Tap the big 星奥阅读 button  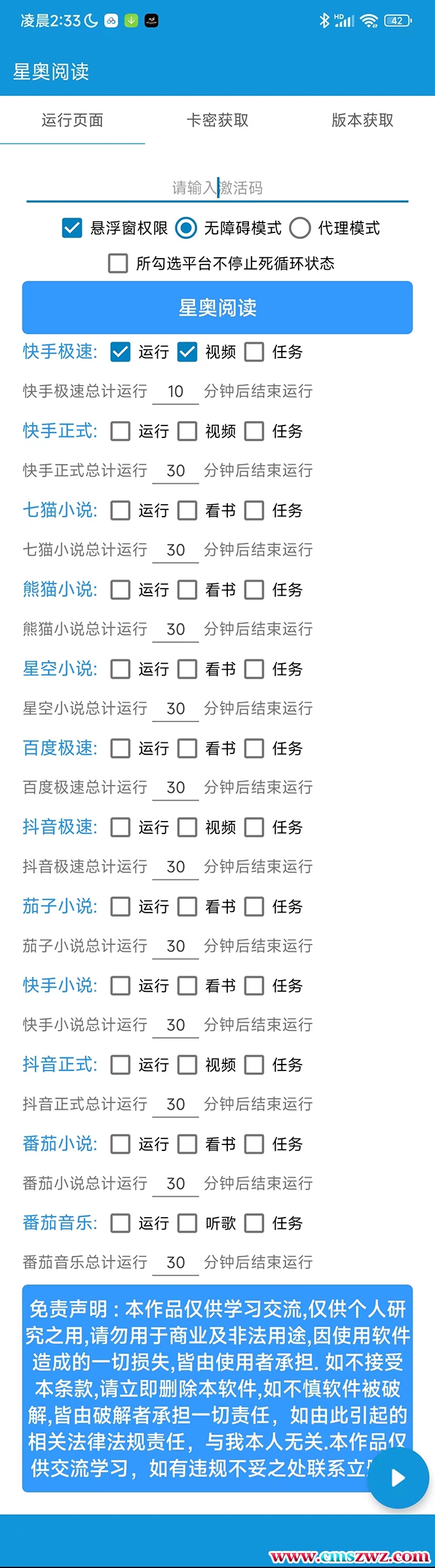(x=217, y=308)
